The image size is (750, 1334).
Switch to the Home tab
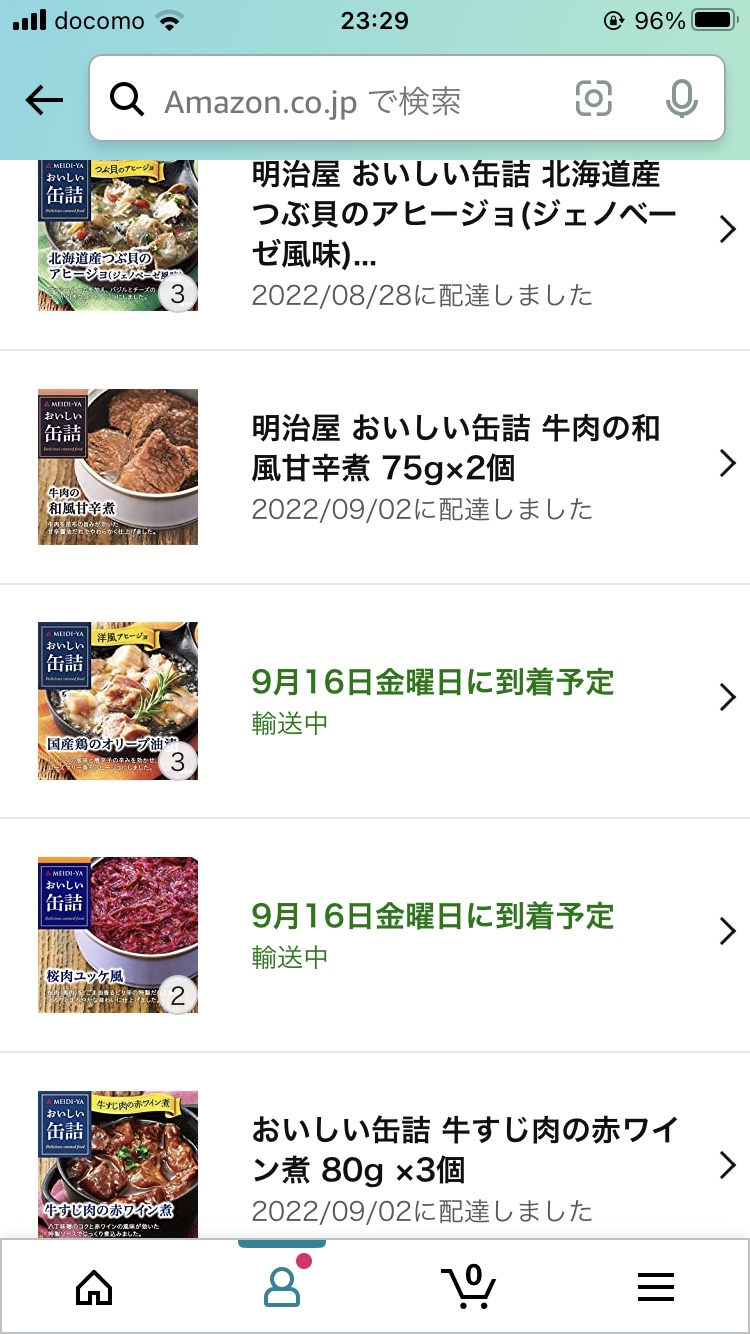pos(94,1287)
